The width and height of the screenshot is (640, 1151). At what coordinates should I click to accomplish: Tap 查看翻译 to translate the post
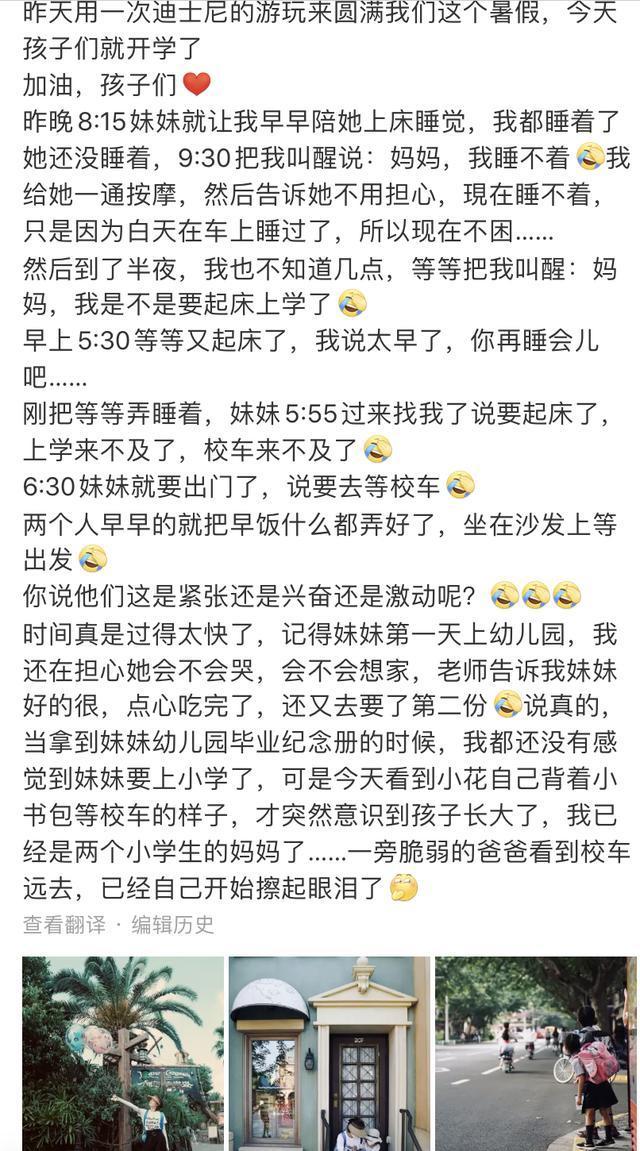pyautogui.click(x=64, y=924)
